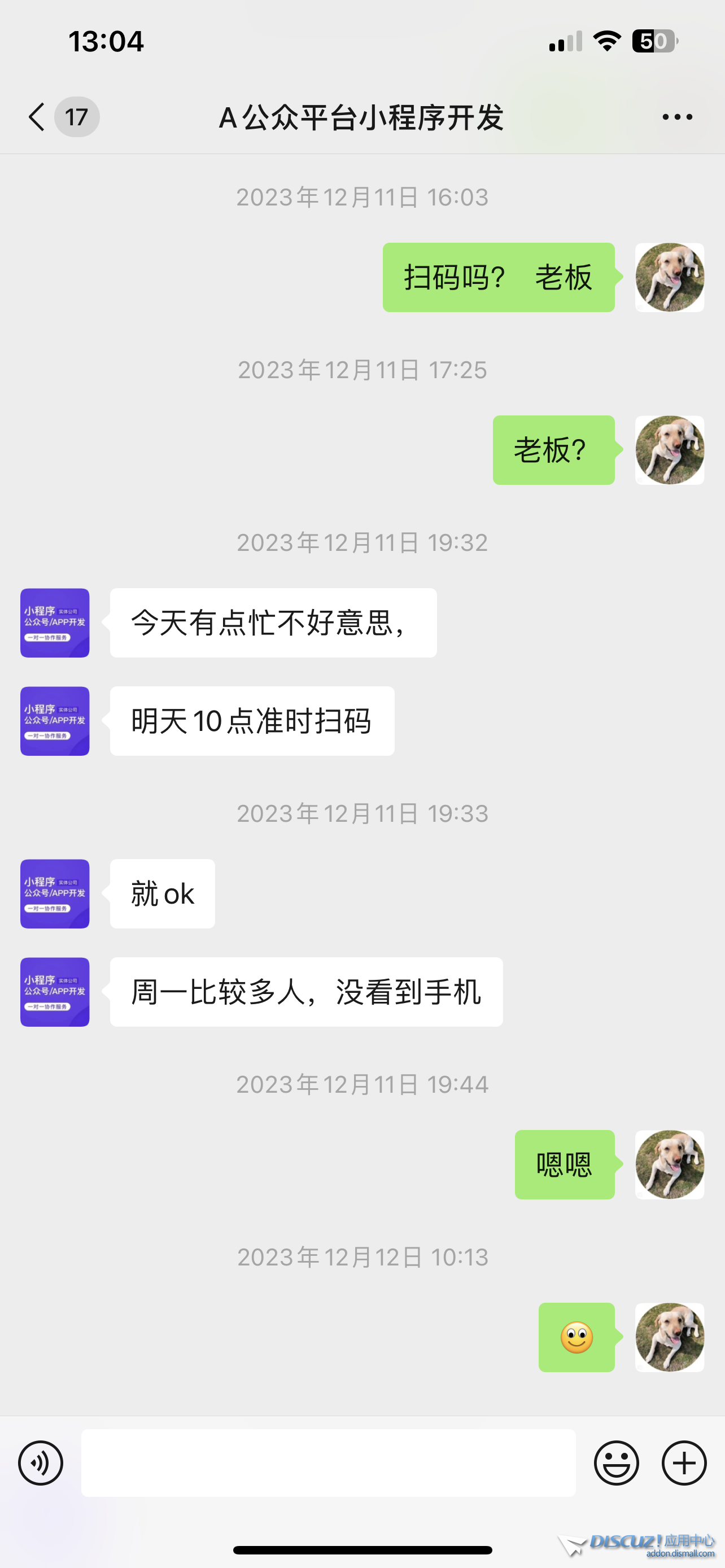This screenshot has width=725, height=1568.
Task: Switch to voice message input
Action: pos(41,1462)
